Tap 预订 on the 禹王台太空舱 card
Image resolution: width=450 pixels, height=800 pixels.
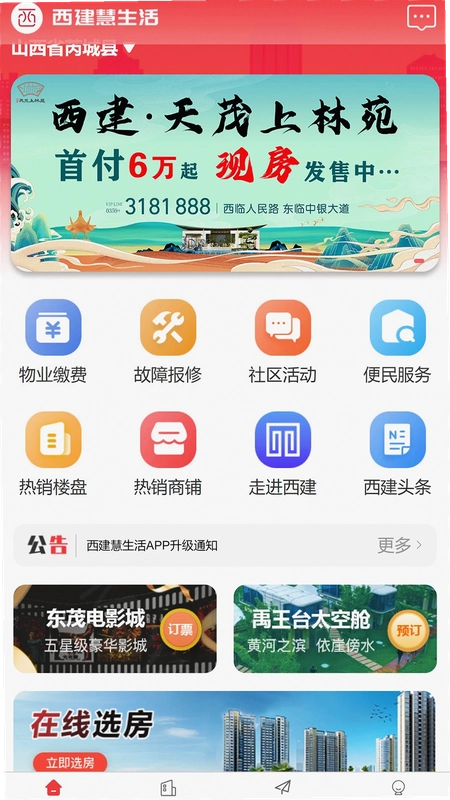409,630
